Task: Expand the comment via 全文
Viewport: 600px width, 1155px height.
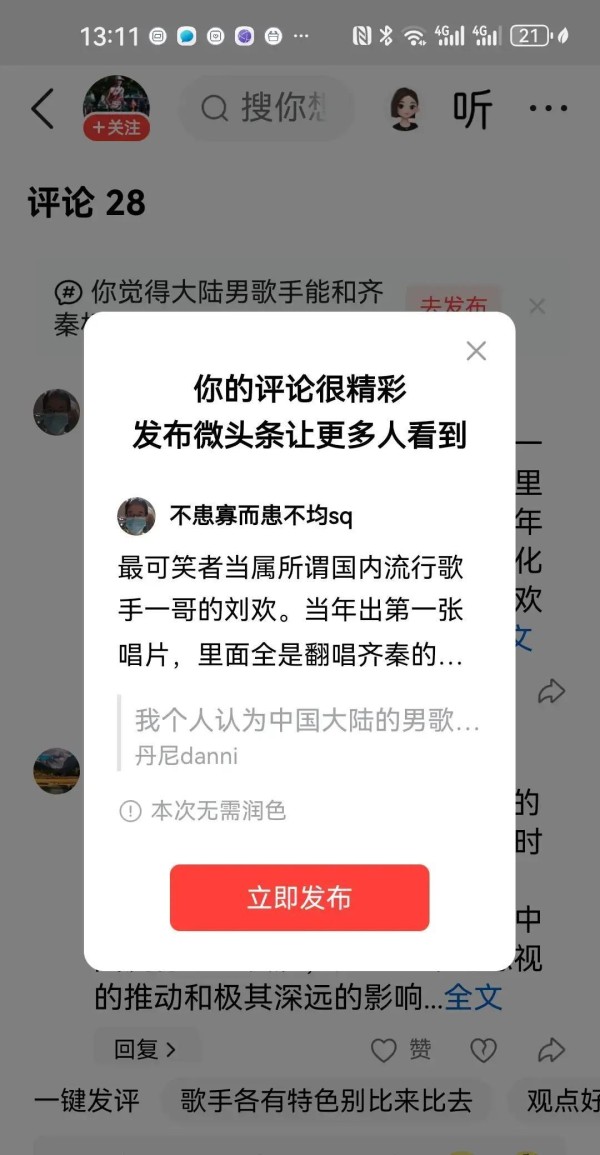Action: click(x=472, y=997)
